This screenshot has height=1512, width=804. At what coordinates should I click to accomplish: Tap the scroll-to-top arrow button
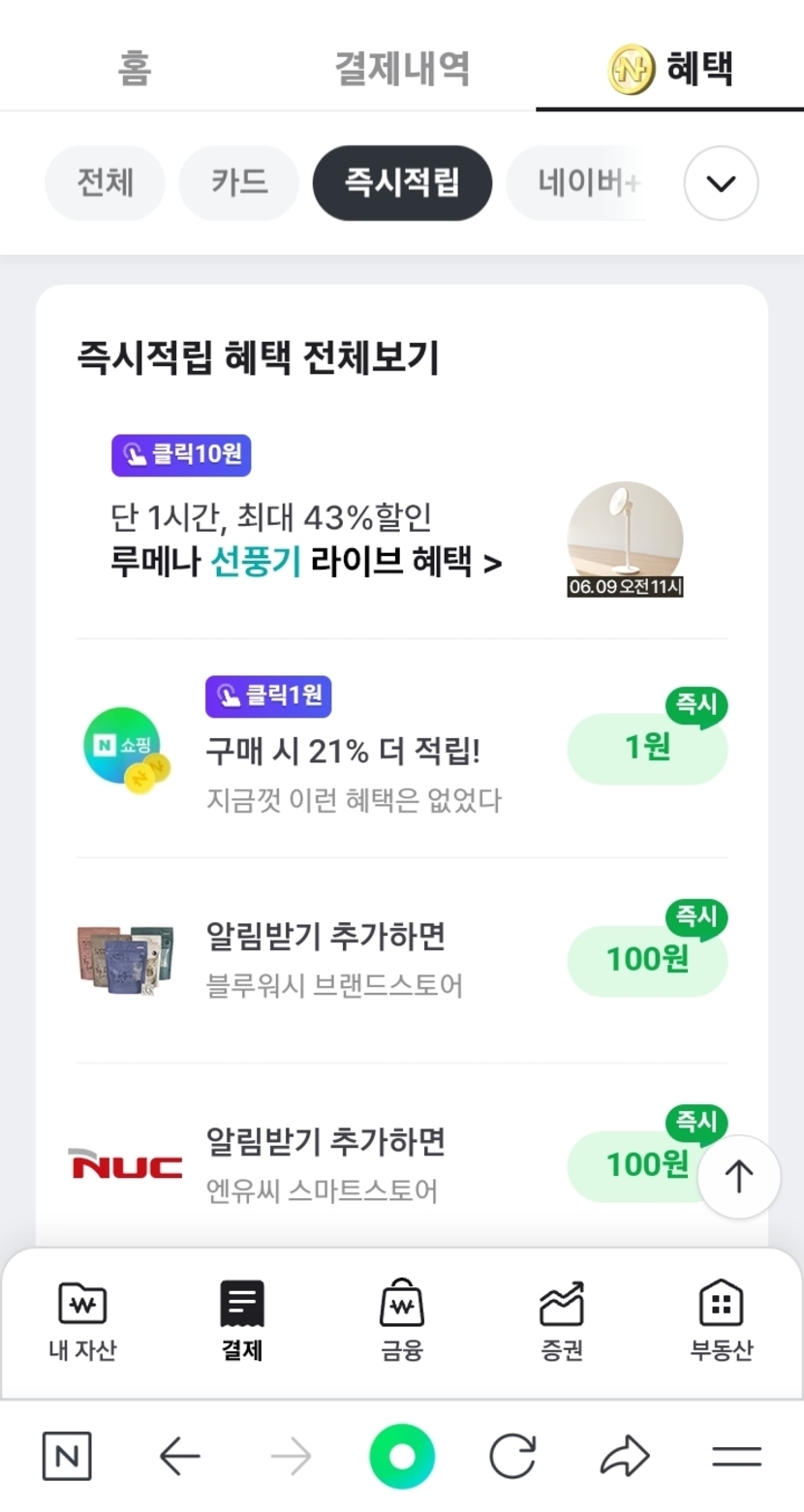738,1177
